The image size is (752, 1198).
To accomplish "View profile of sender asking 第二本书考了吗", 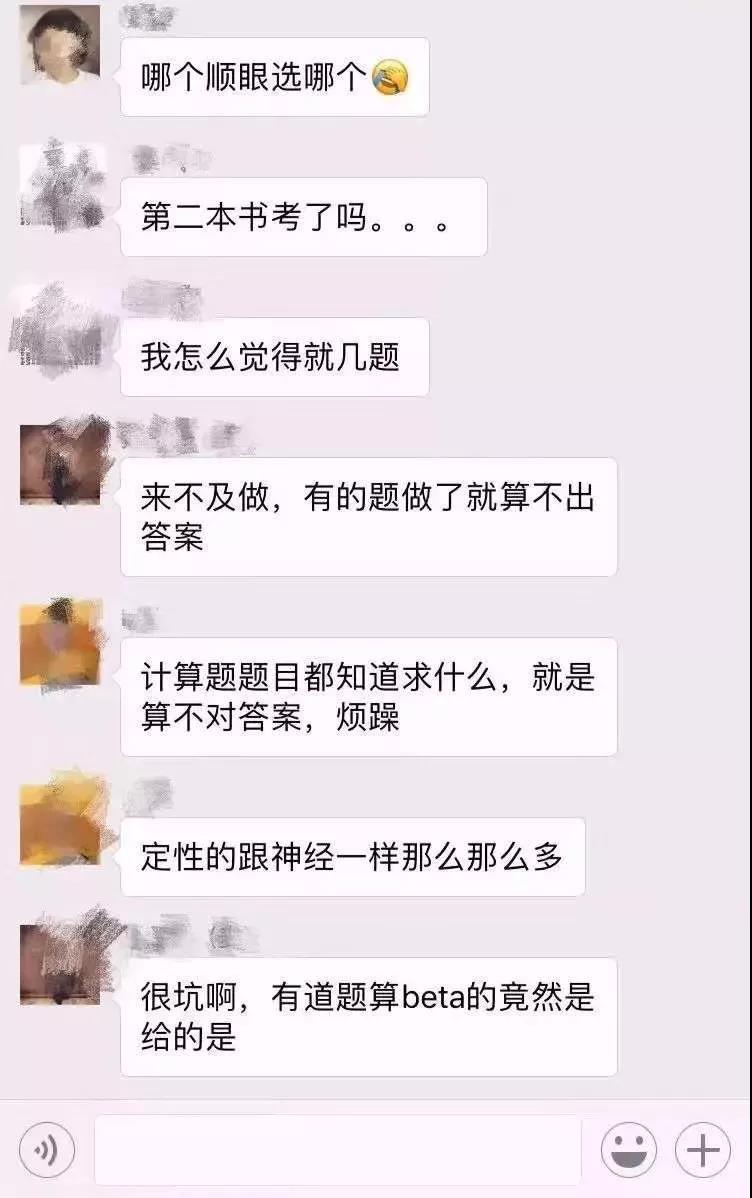I will [60, 185].
